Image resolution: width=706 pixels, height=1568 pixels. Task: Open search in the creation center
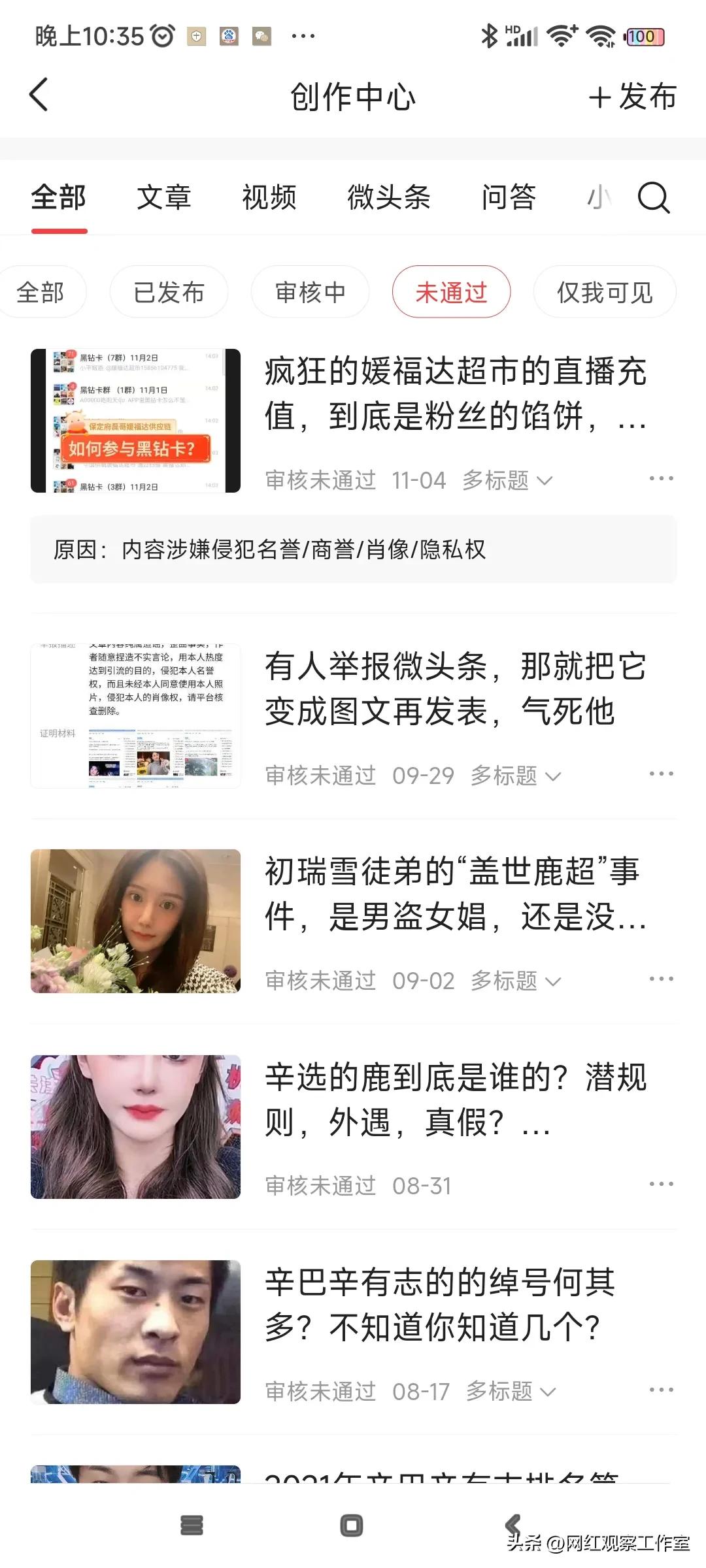(653, 198)
